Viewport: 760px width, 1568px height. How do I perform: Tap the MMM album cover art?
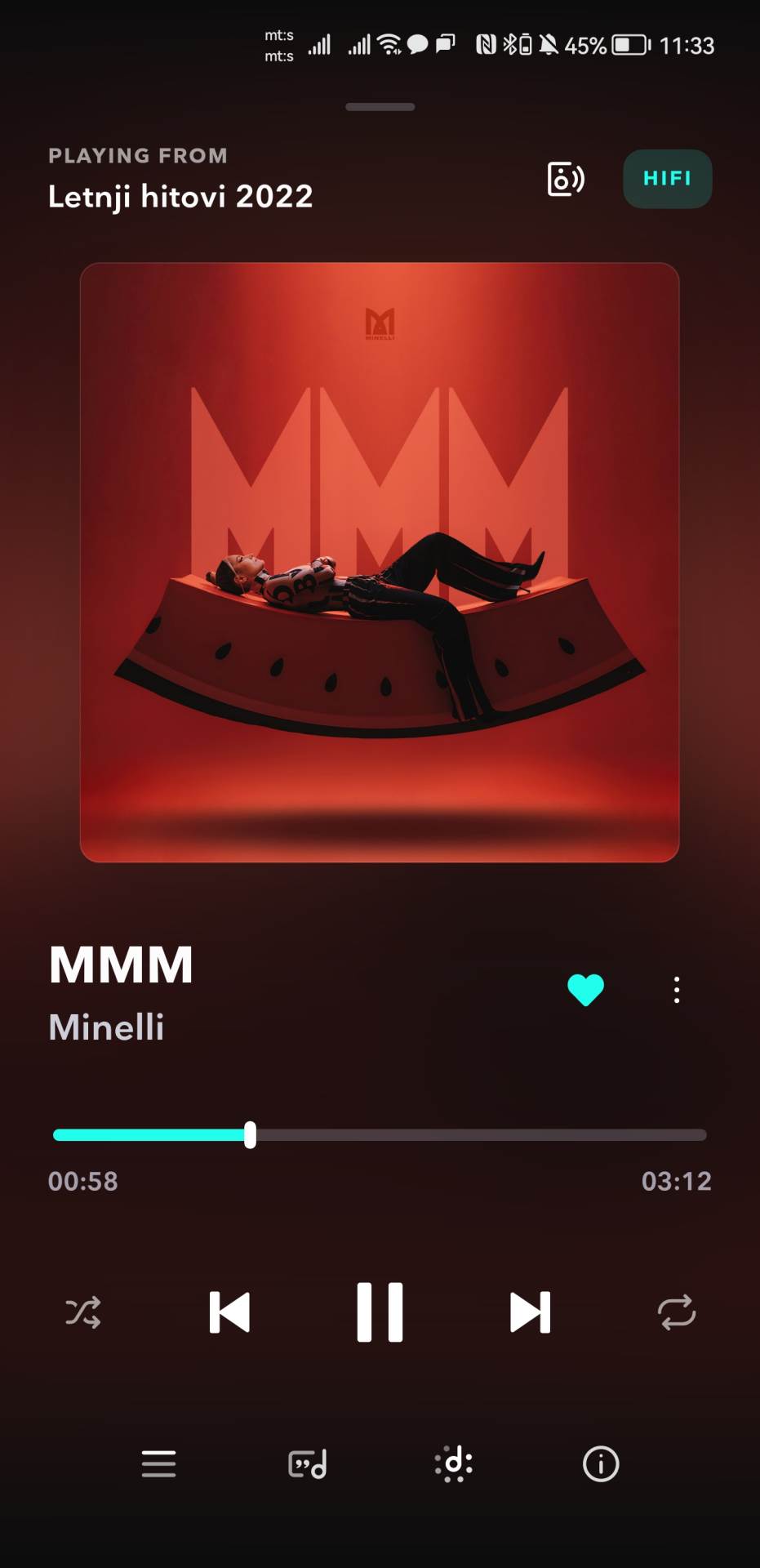[x=380, y=562]
